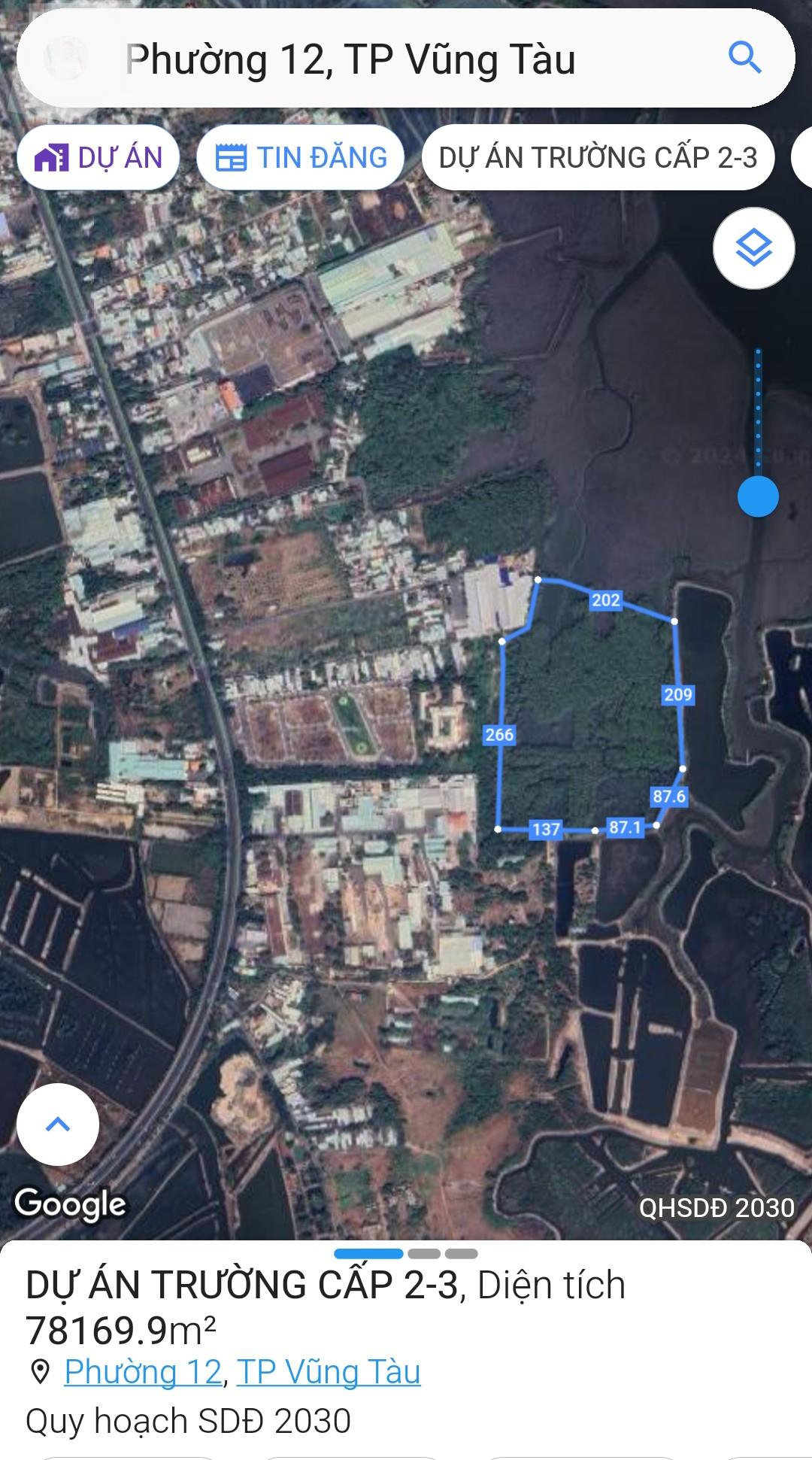Toggle the DỰ ÁN filter
Image resolution: width=812 pixels, height=1460 pixels.
point(99,156)
